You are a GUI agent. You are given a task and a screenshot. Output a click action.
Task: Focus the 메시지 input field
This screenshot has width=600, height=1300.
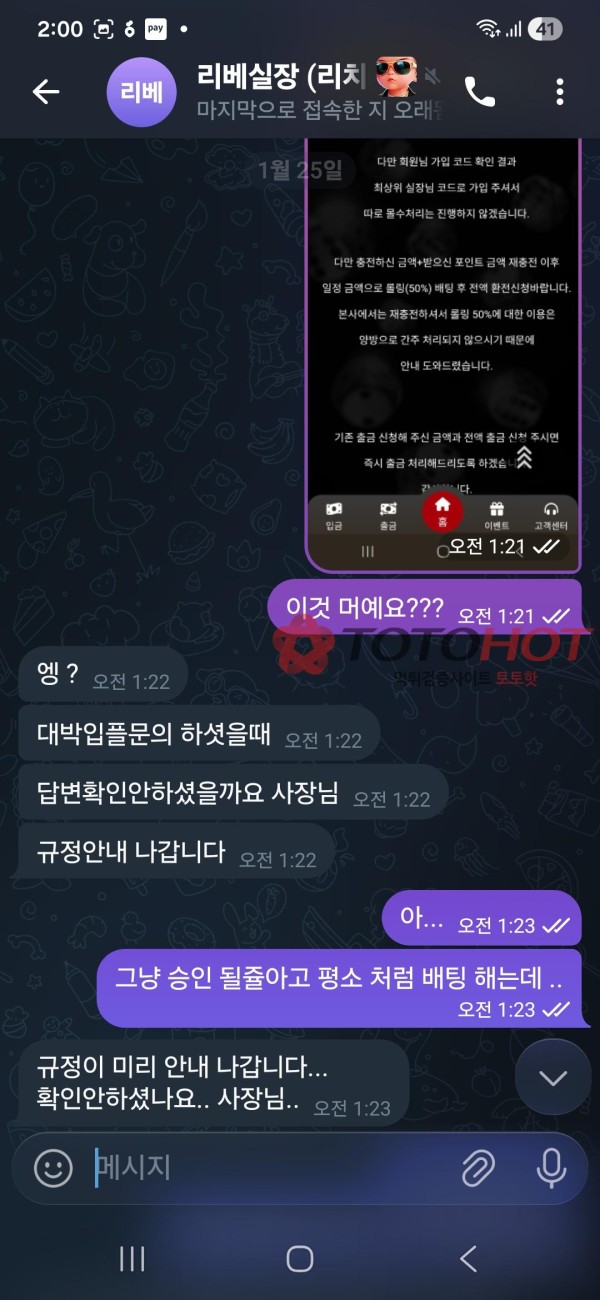tap(270, 1167)
